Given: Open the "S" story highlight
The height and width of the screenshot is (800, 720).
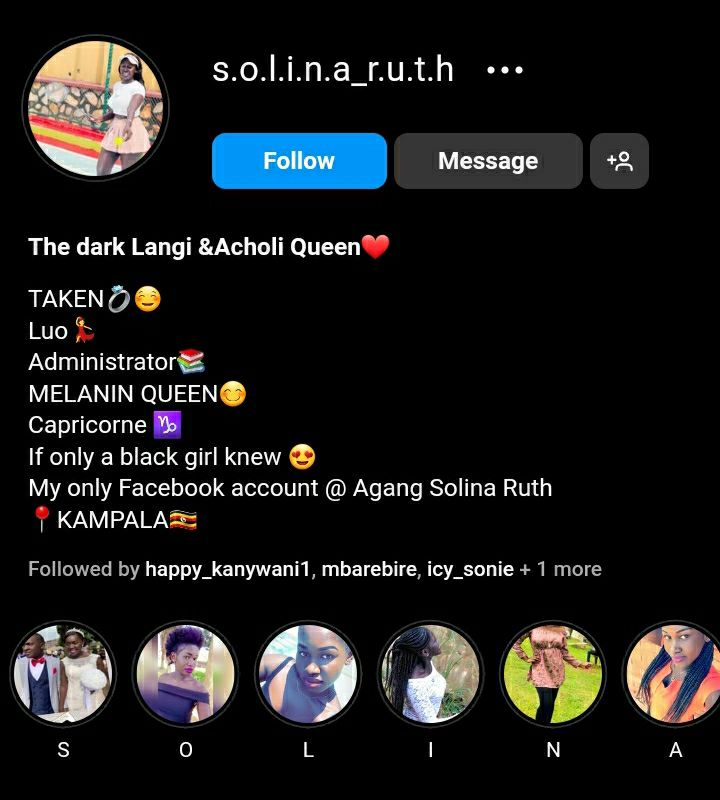Looking at the screenshot, I should [64, 675].
